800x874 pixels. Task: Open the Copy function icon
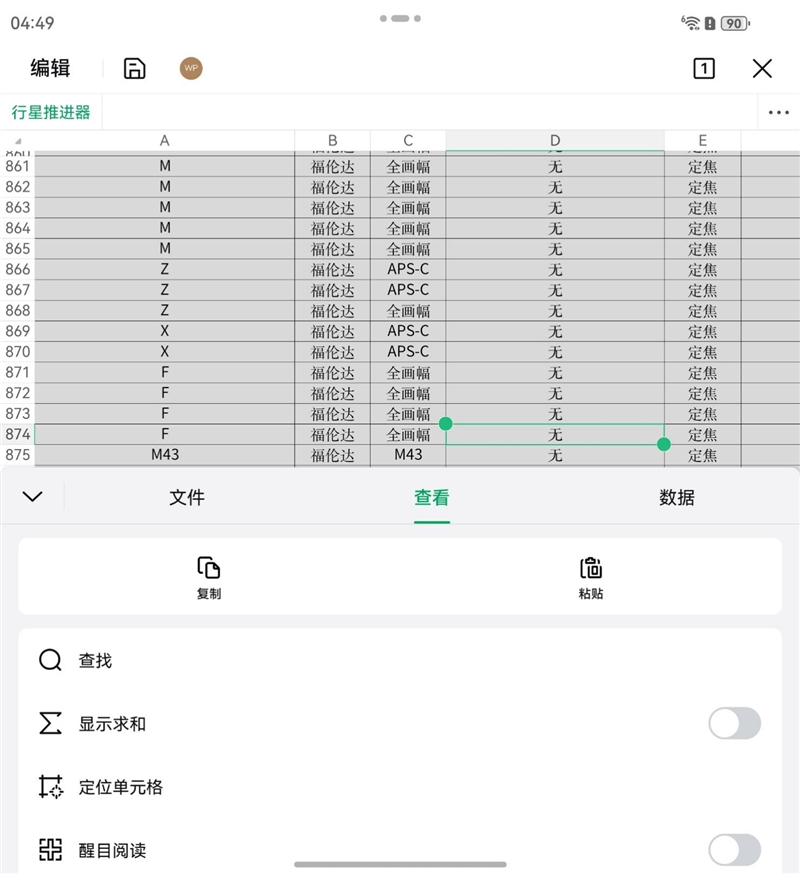[208, 567]
